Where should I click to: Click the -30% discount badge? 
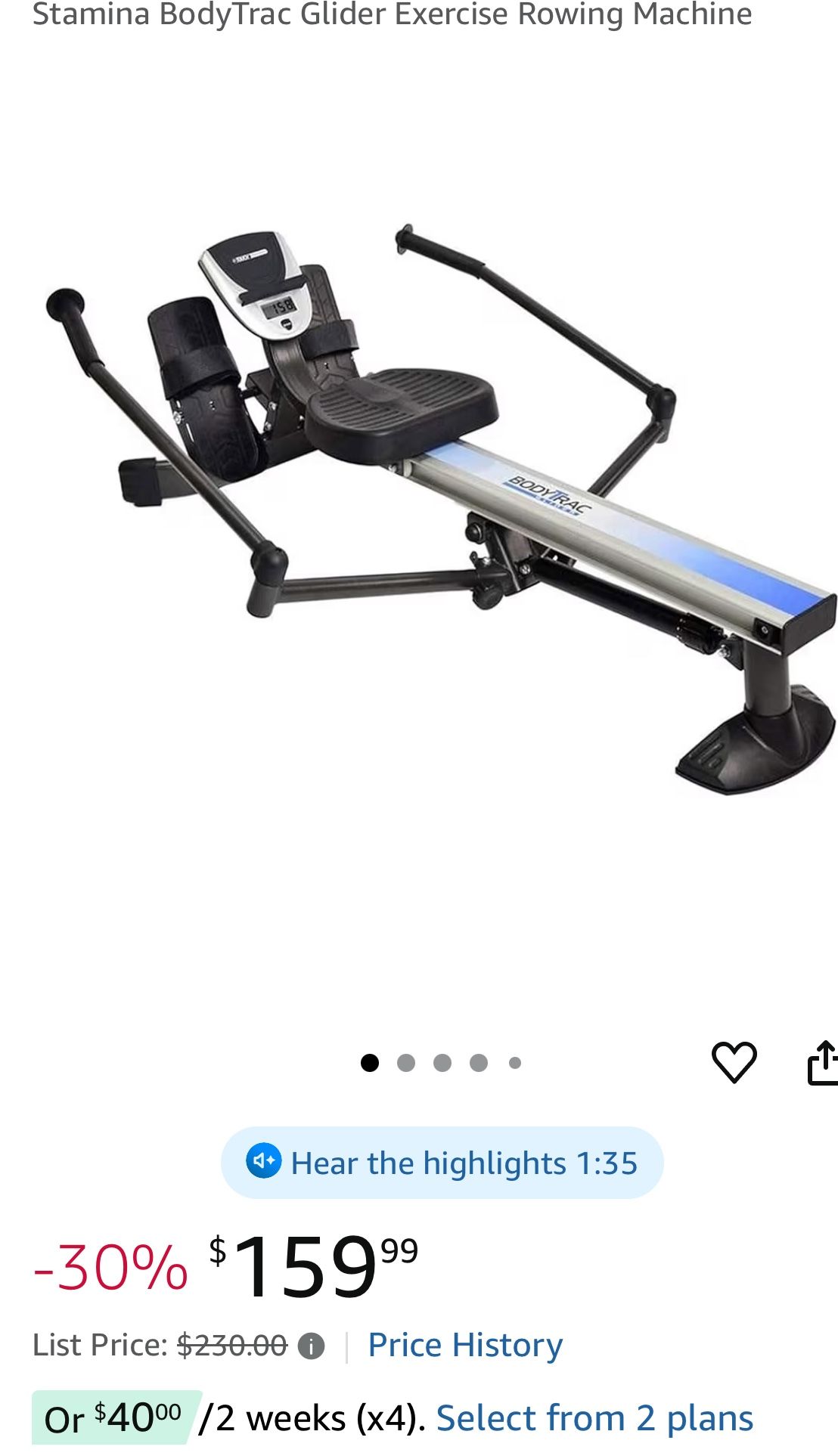[x=107, y=1264]
